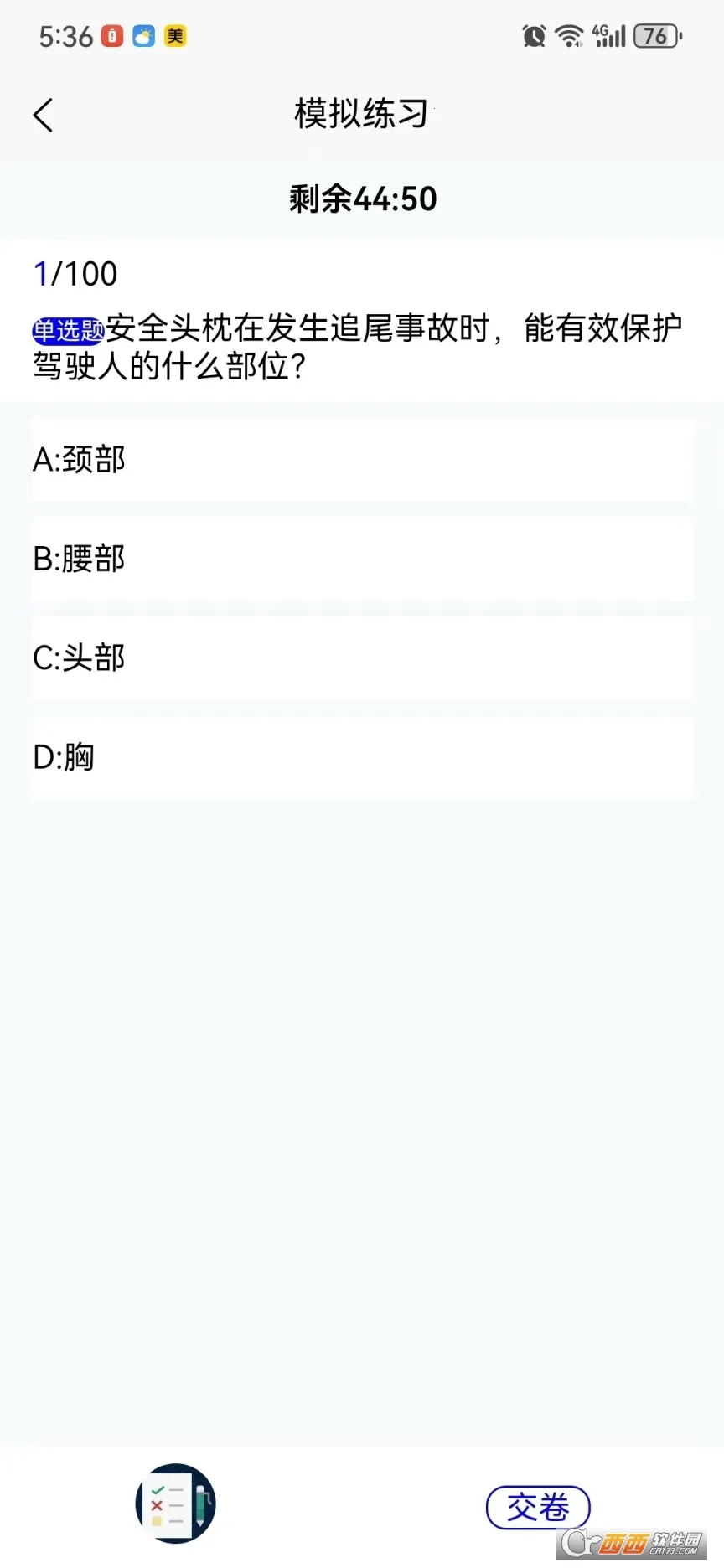This screenshot has height=1568, width=724.
Task: Click the 1/100 question counter
Action: click(x=75, y=273)
